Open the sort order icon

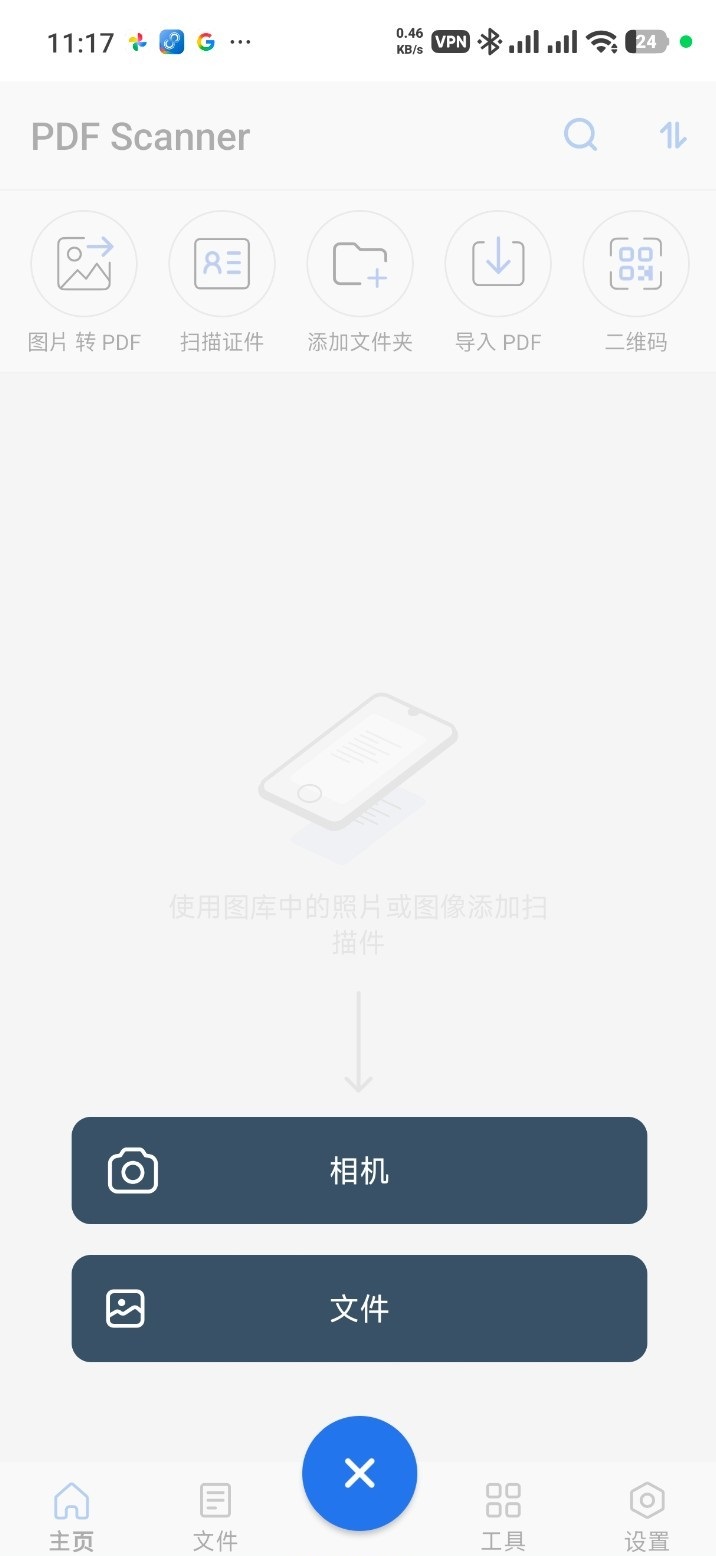pyautogui.click(x=673, y=135)
